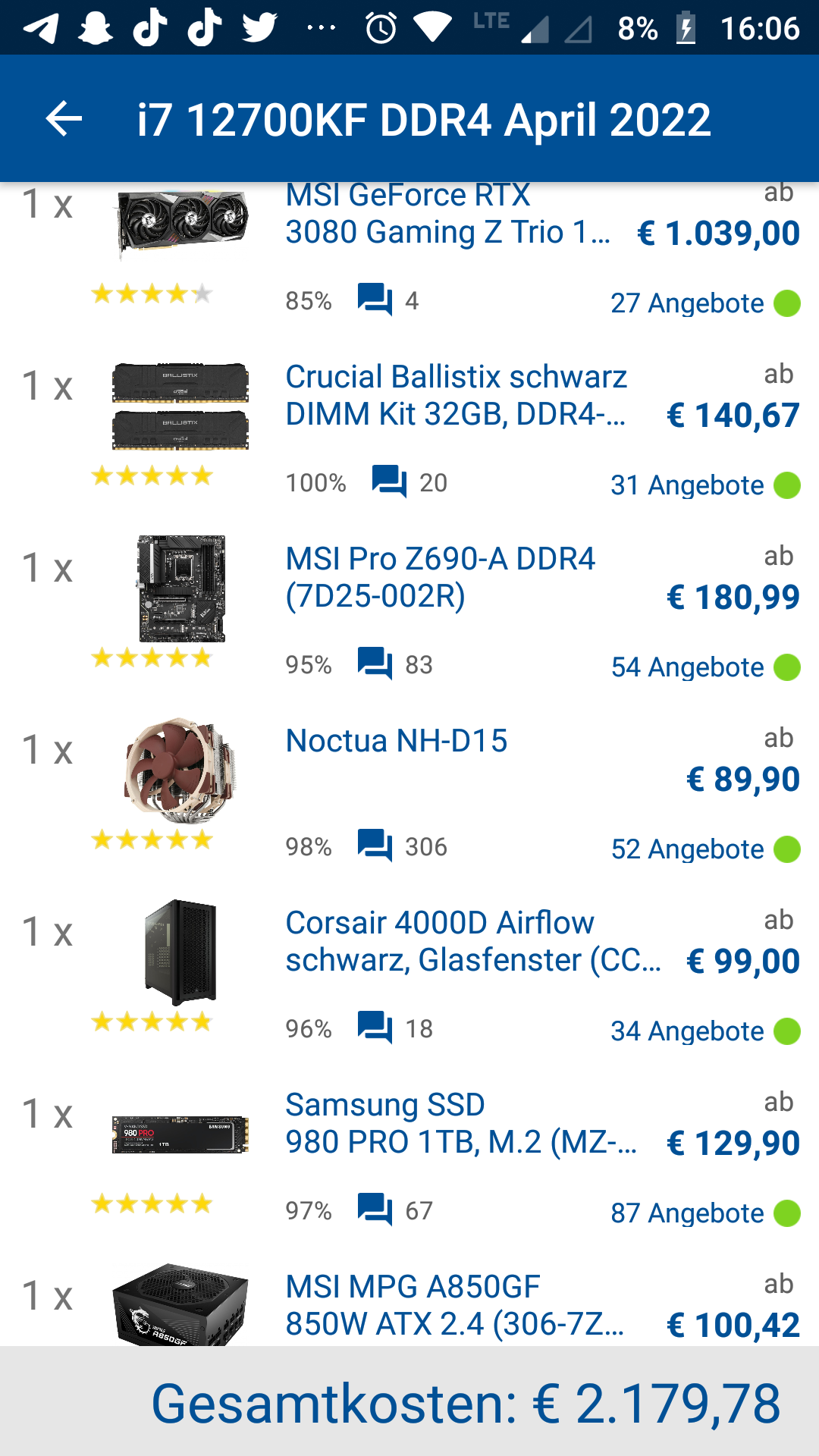Go back from the wishlist

64,119
